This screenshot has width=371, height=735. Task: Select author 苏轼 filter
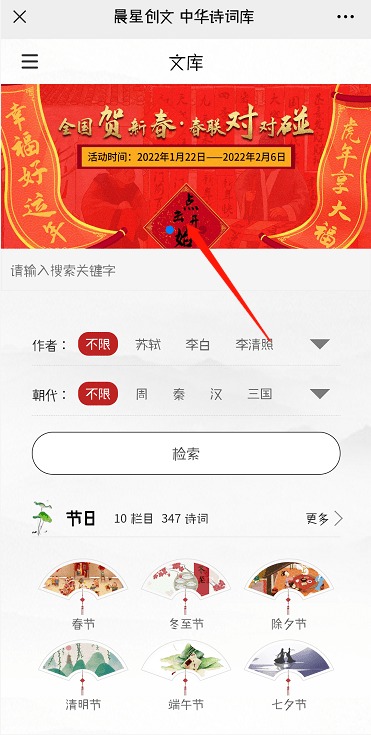[148, 345]
